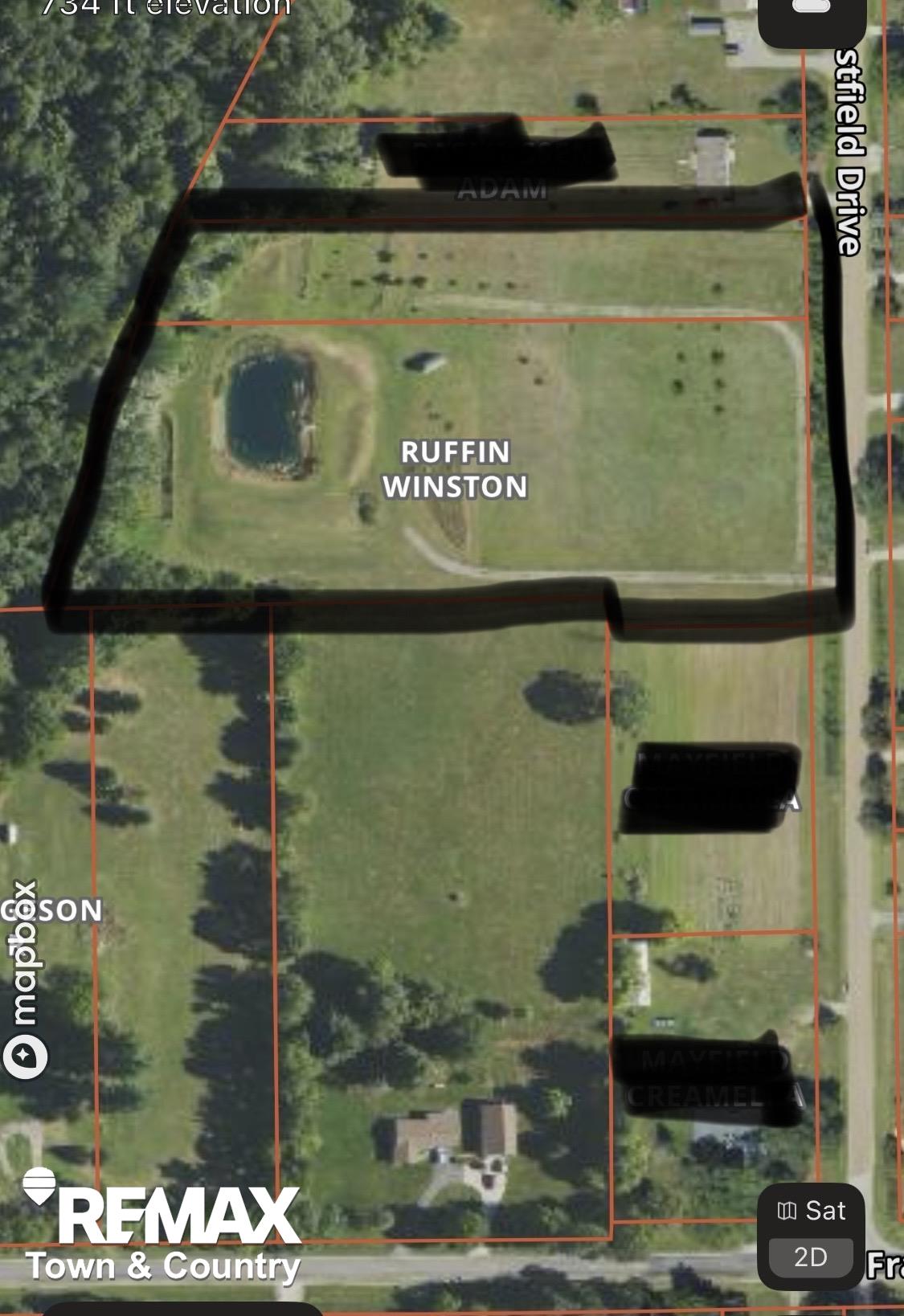Select the Ruffin Winston parcel

(455, 469)
